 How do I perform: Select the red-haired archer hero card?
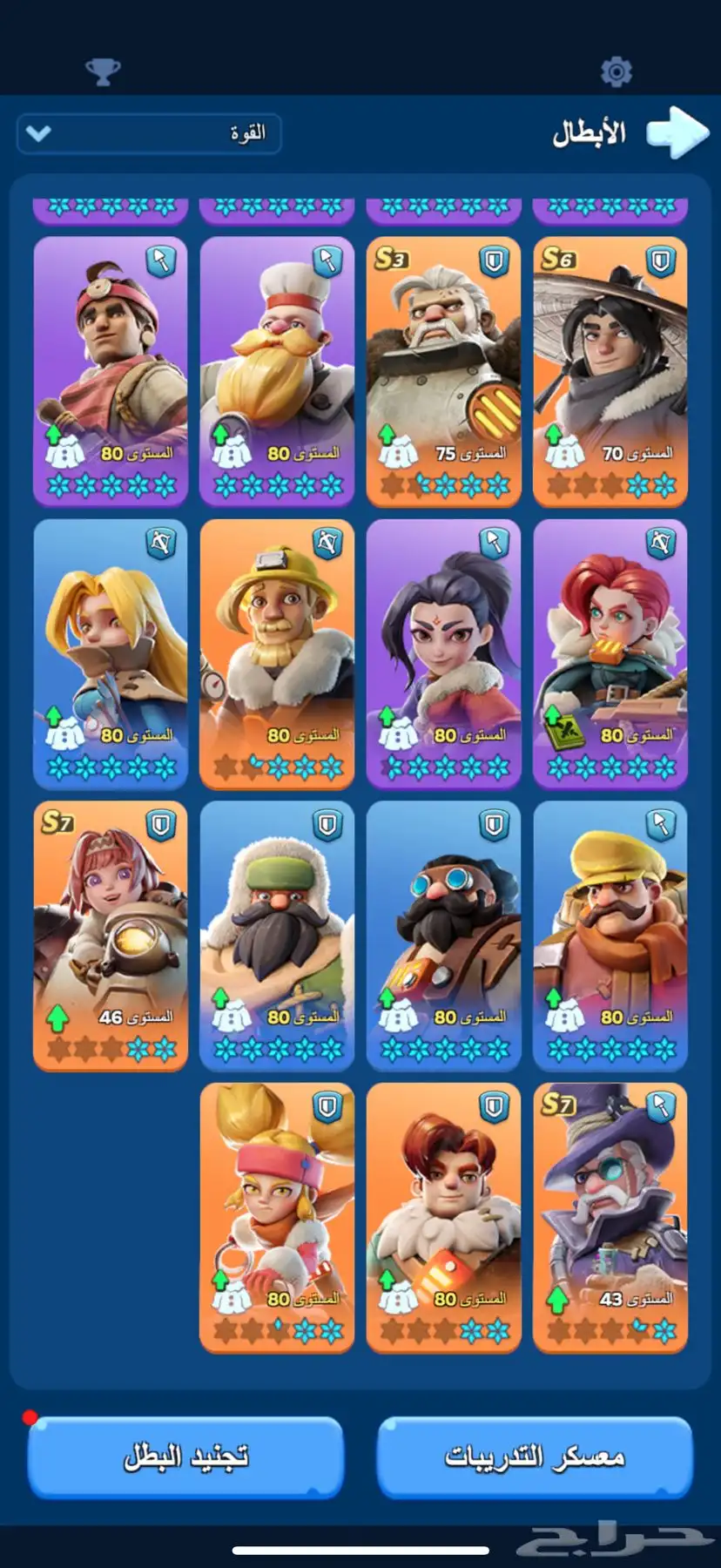(610, 653)
